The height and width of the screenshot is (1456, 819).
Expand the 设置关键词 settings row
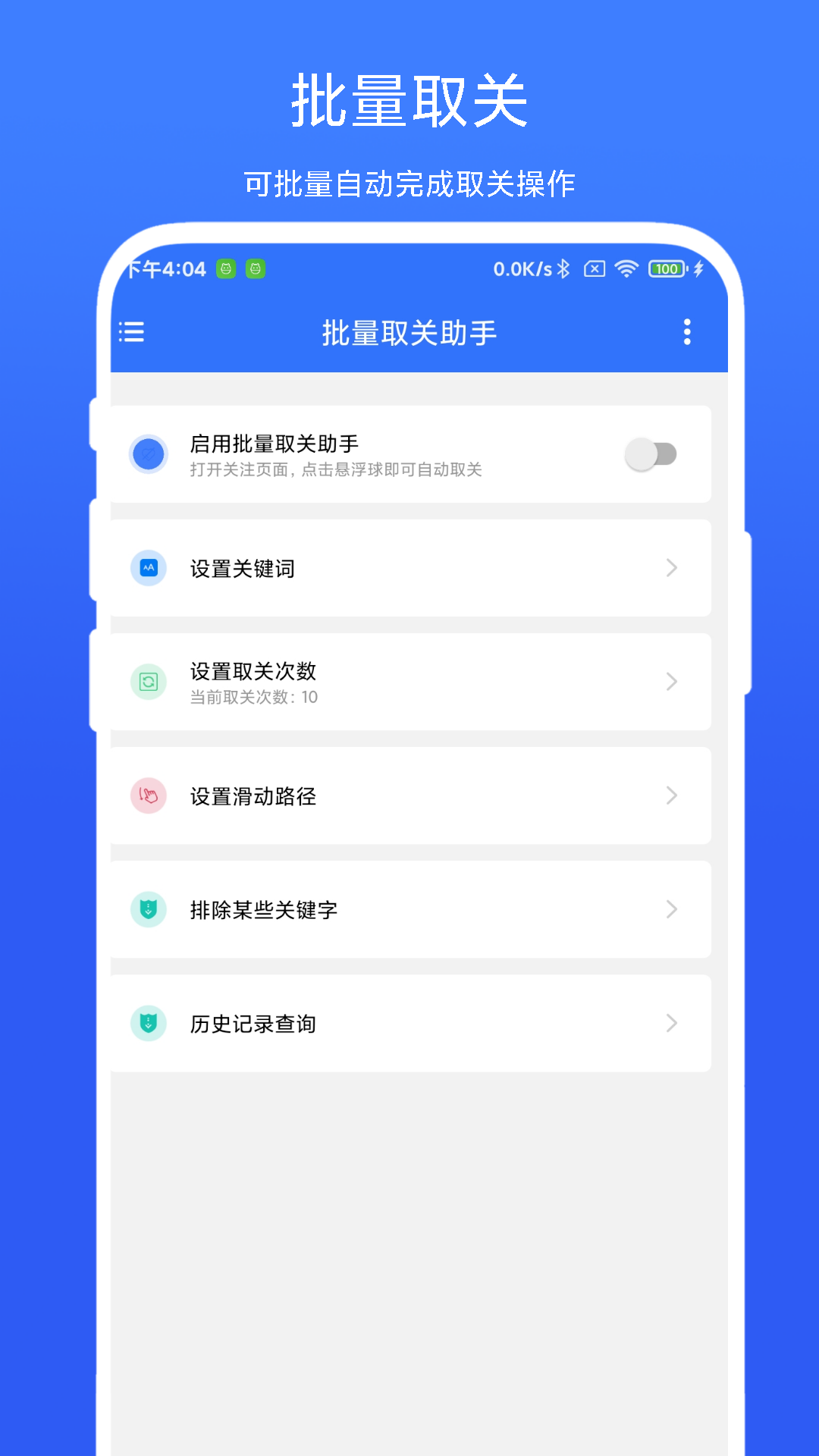coord(670,569)
